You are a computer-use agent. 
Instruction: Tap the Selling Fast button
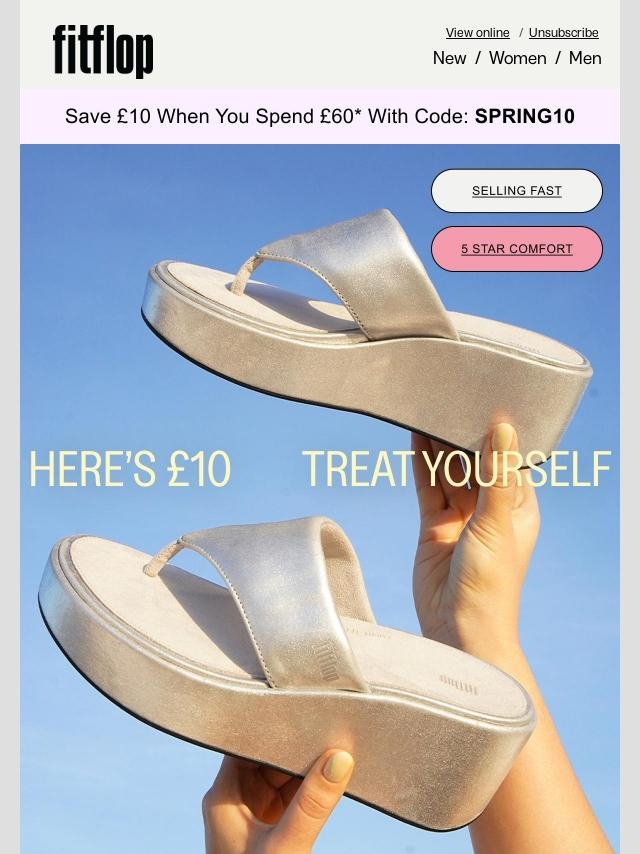[x=517, y=190]
